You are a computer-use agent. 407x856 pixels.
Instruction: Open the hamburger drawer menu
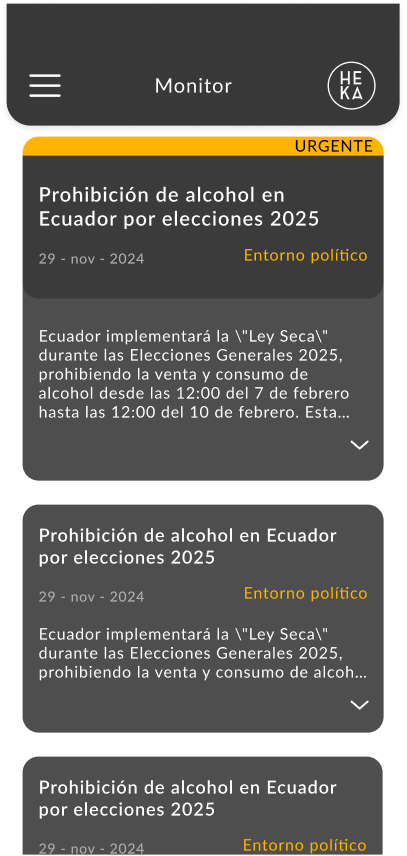coord(45,86)
